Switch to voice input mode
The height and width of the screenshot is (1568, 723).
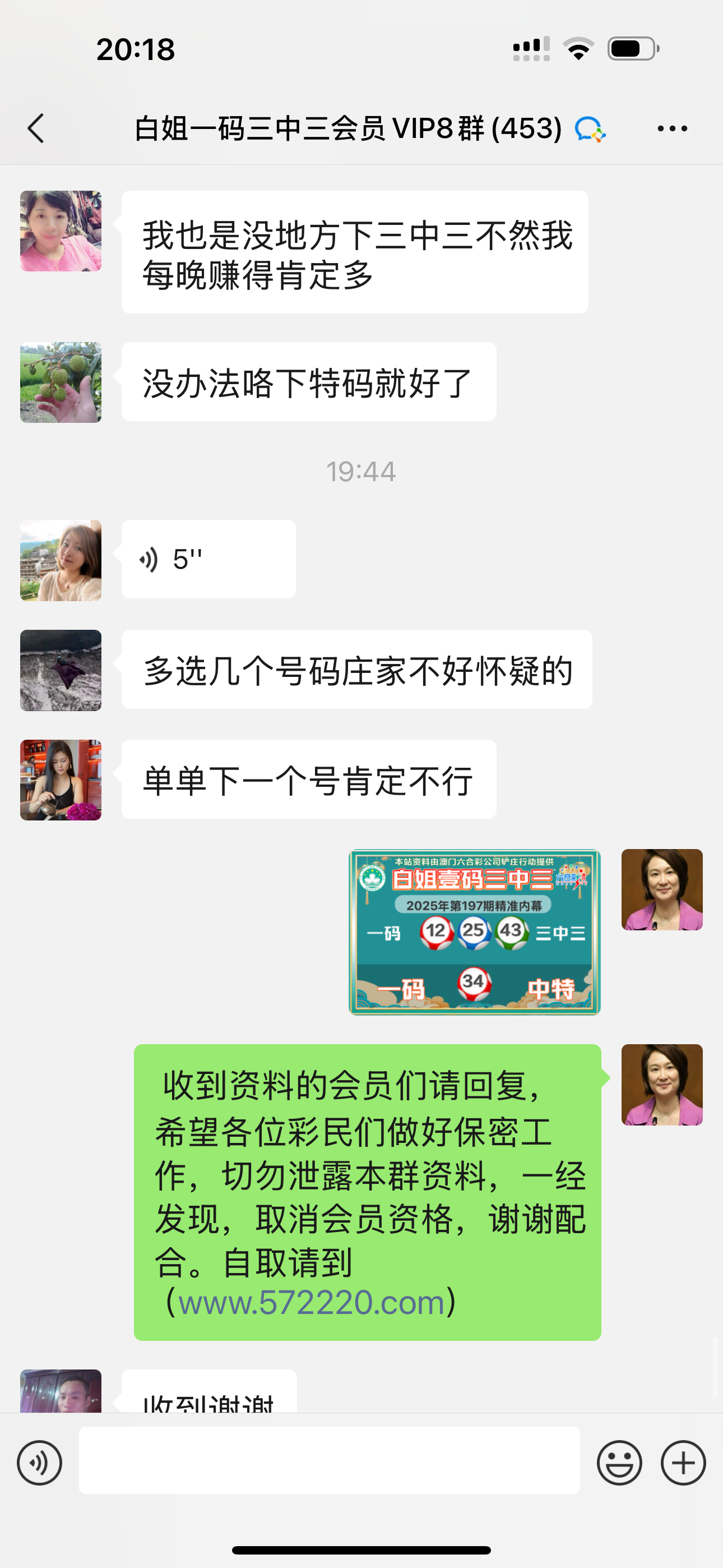(x=40, y=1463)
